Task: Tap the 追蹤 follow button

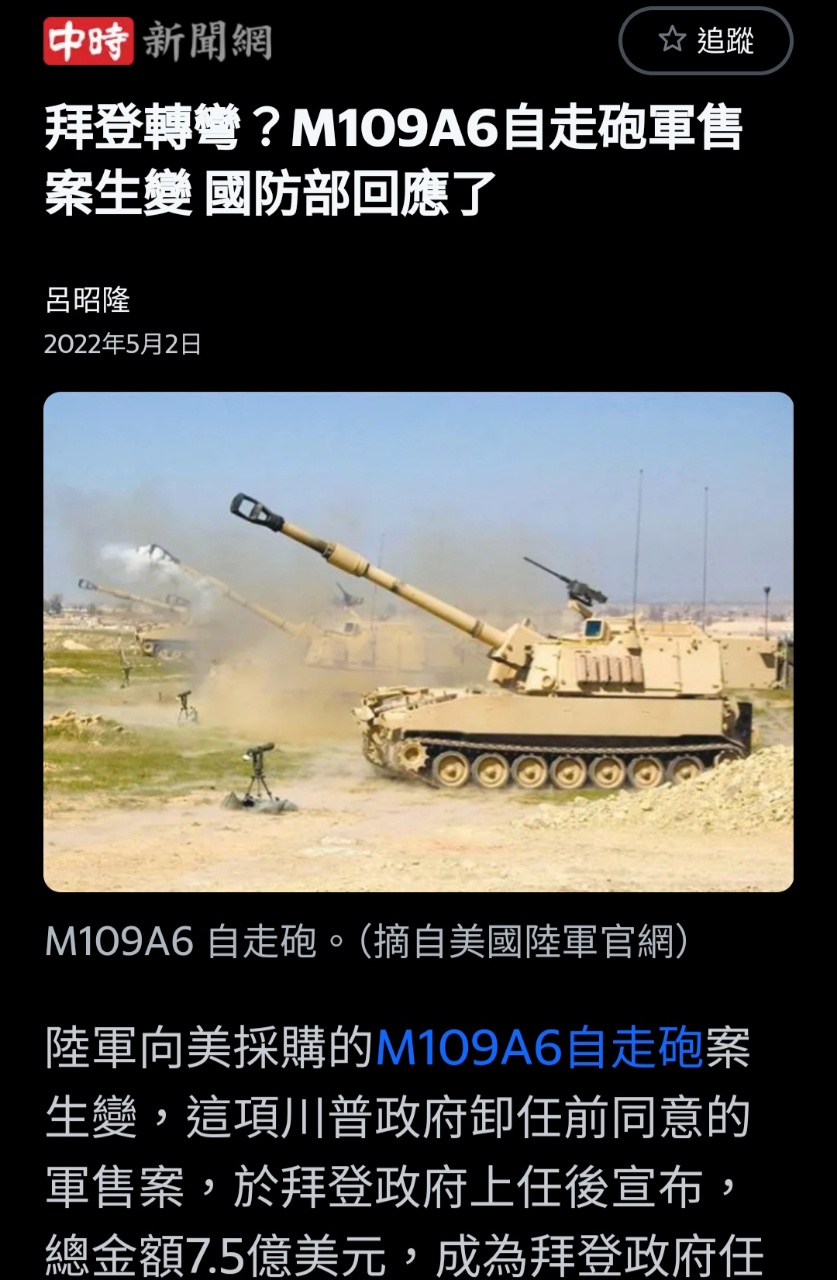Action: [x=706, y=41]
